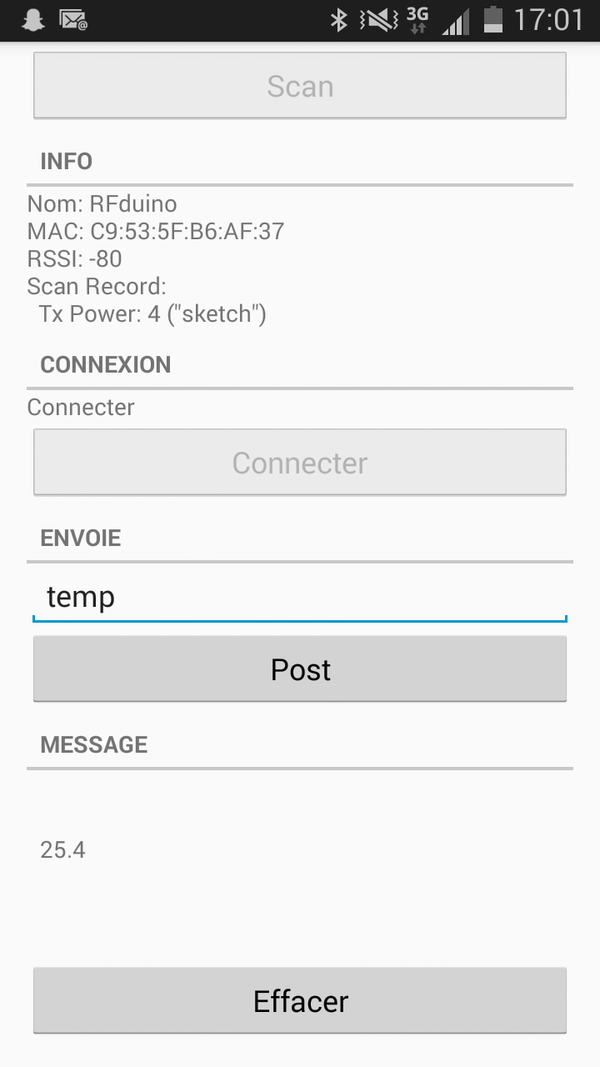Viewport: 600px width, 1067px height.
Task: Clear messages with the Effacer button
Action: (x=300, y=1000)
